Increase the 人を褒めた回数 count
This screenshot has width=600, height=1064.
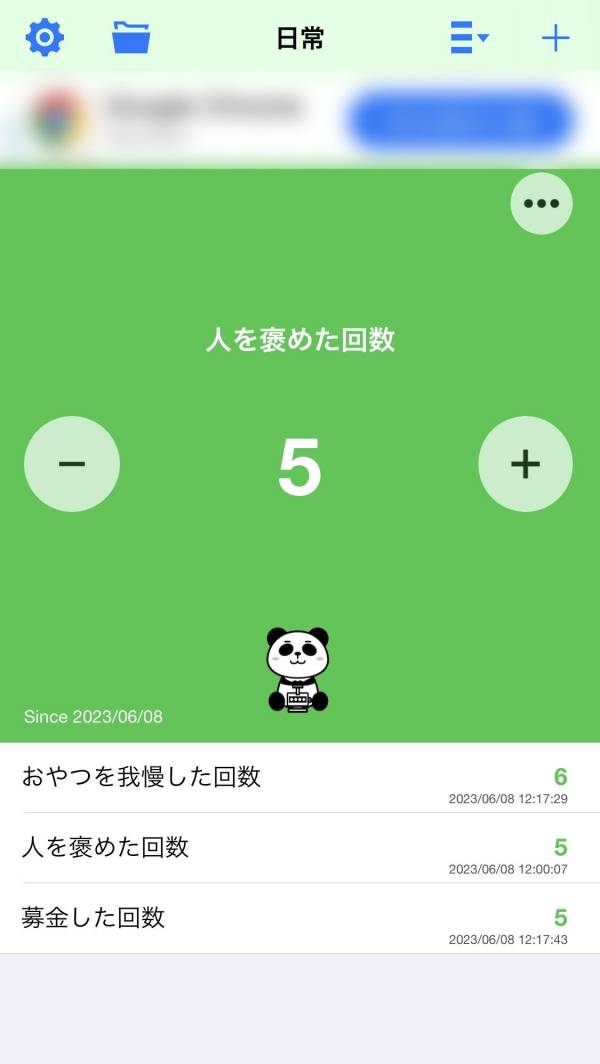click(x=525, y=464)
